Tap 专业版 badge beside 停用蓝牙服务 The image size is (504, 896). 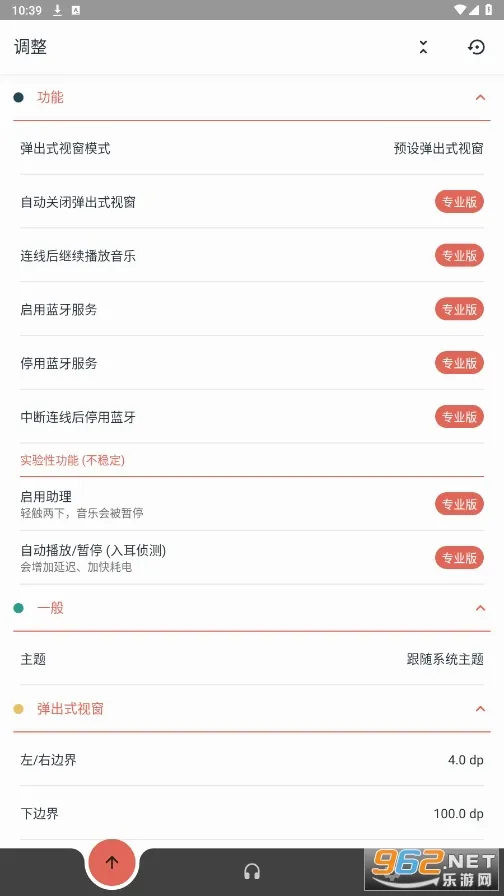pos(459,363)
